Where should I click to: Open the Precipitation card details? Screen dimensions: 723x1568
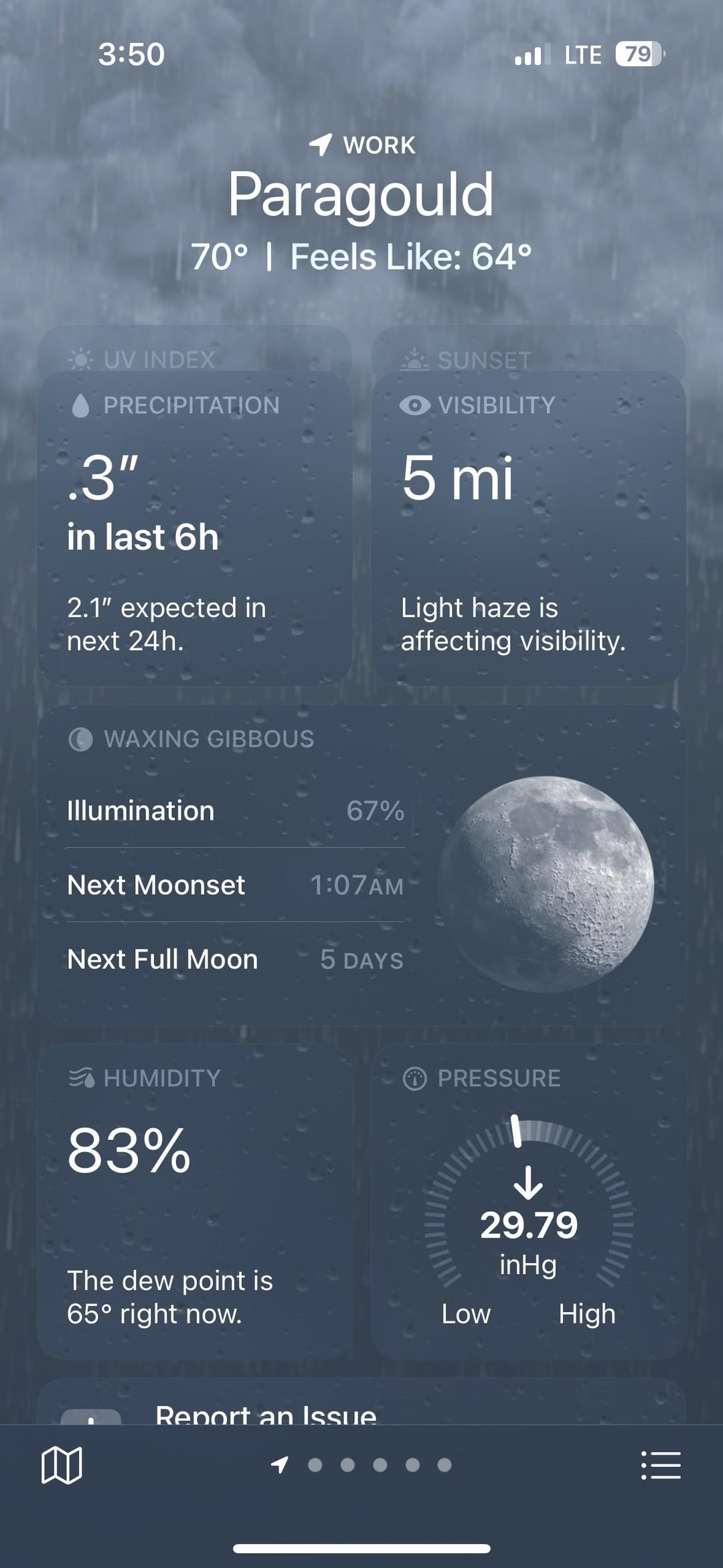[x=195, y=529]
